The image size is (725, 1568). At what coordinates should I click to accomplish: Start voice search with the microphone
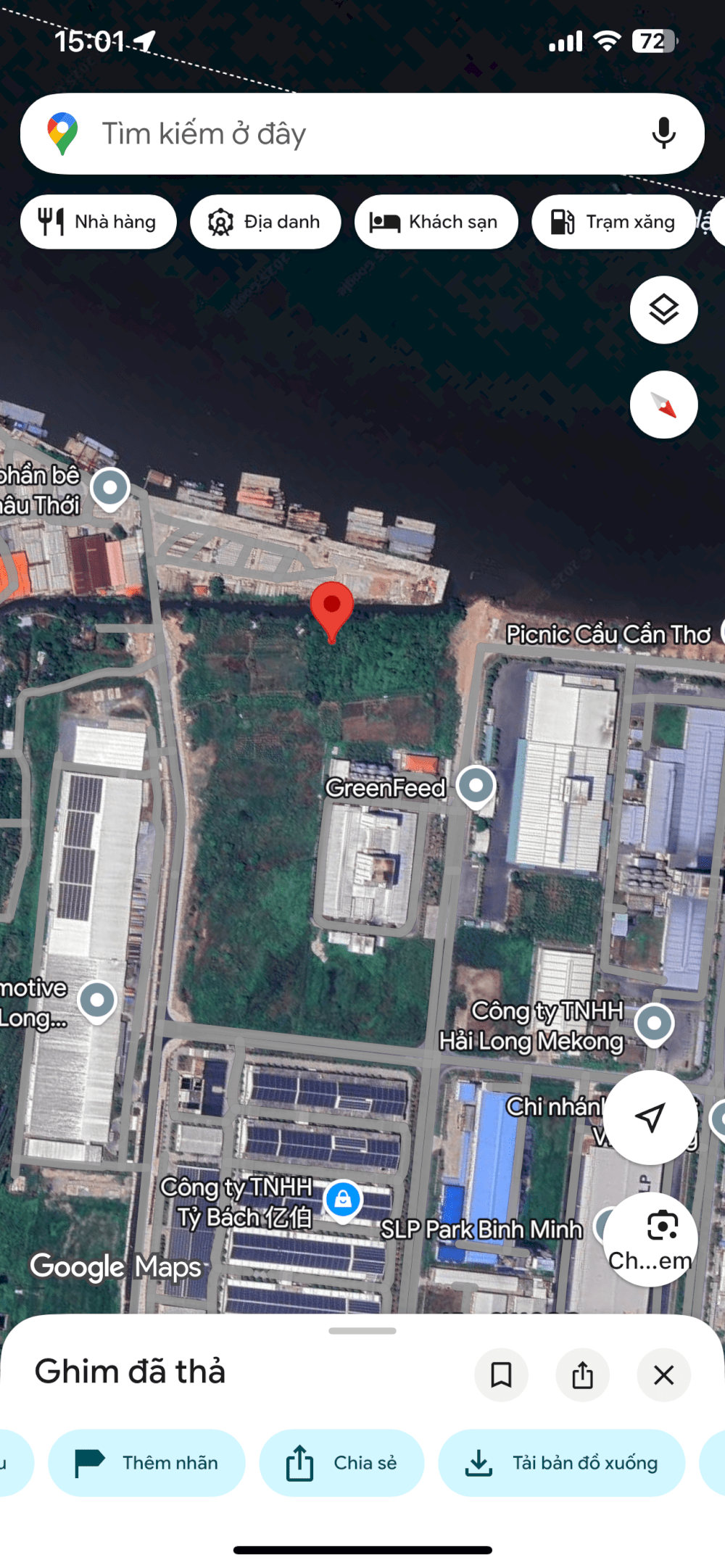point(663,134)
